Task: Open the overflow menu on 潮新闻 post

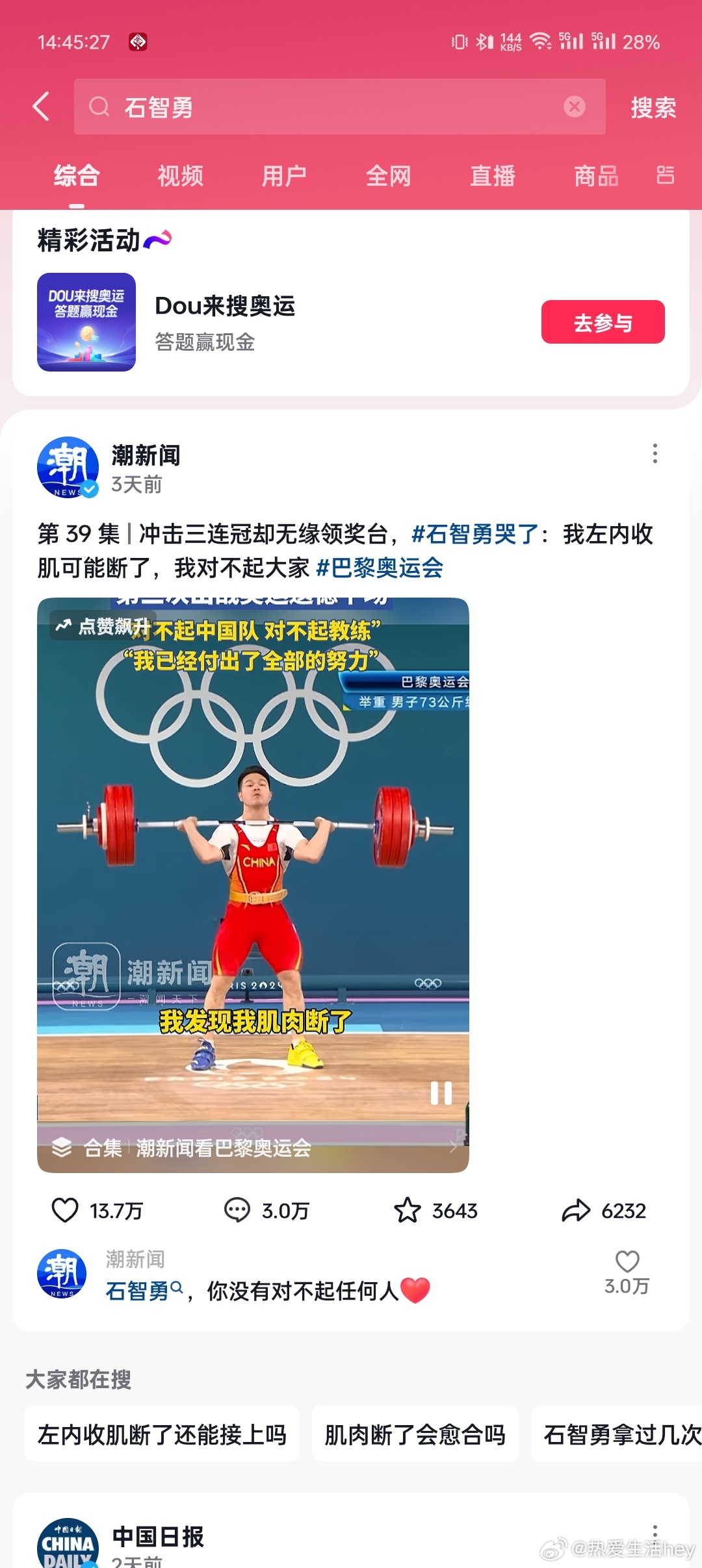Action: [655, 453]
